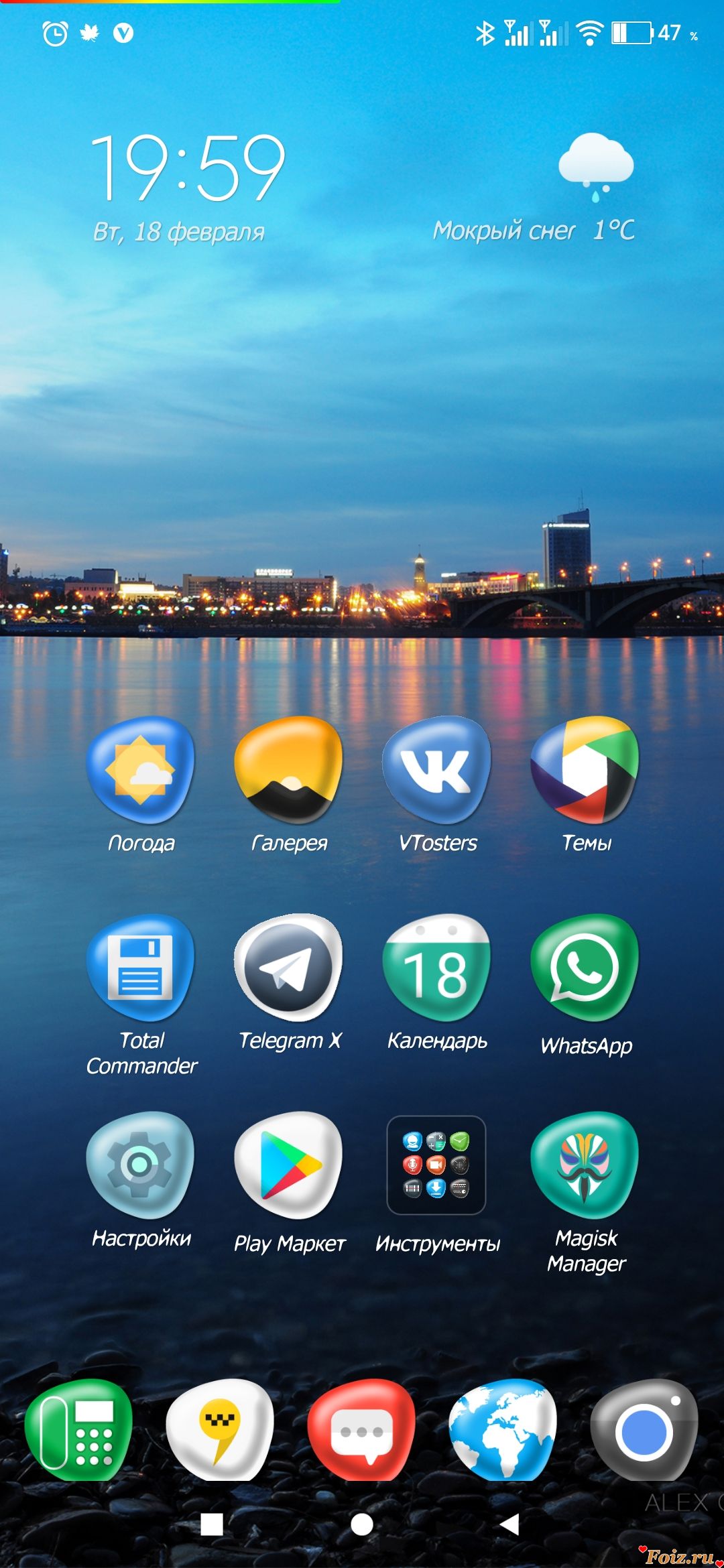
Task: Open the phone dialer in the dock
Action: point(78,1431)
